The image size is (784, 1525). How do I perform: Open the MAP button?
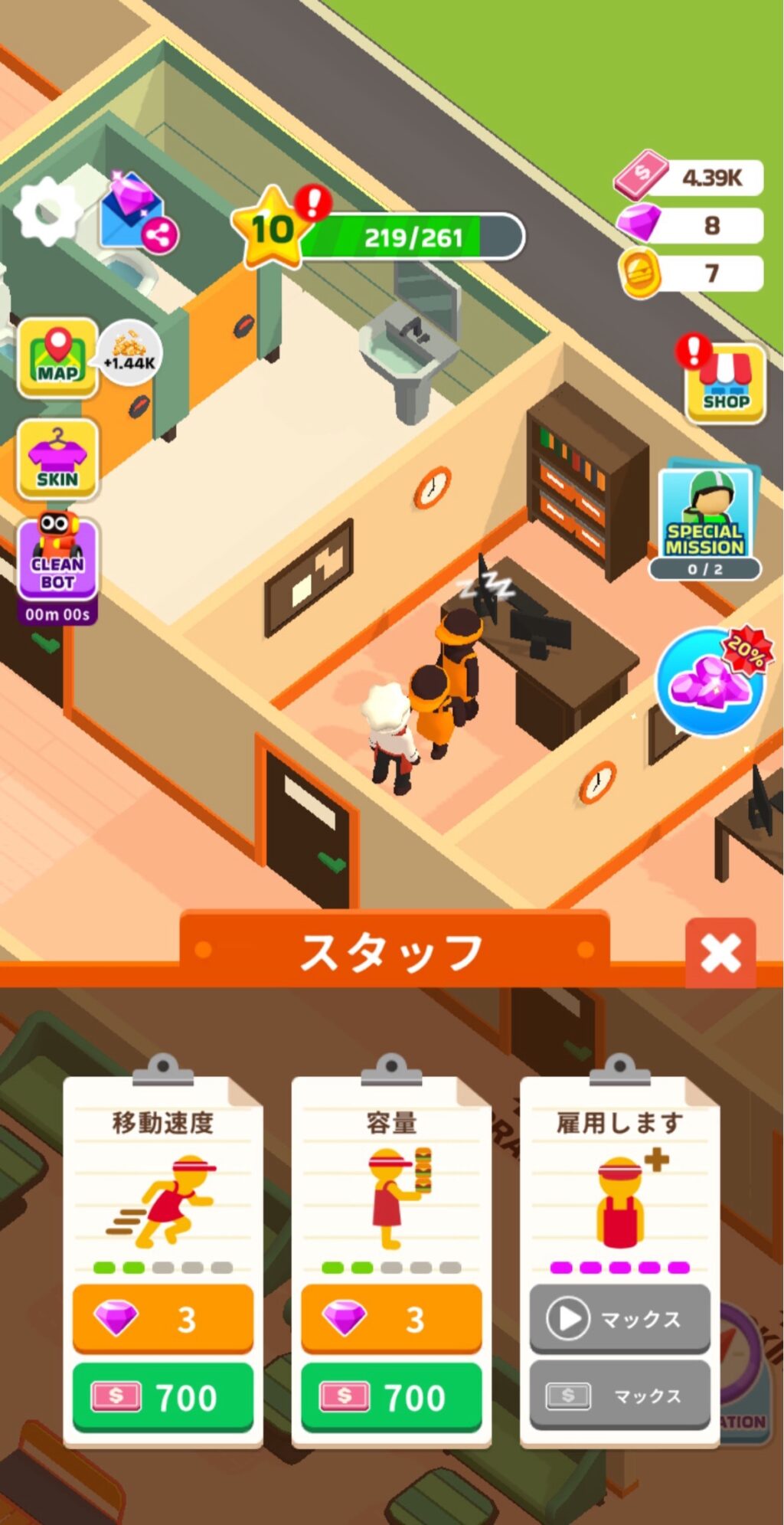coord(58,357)
